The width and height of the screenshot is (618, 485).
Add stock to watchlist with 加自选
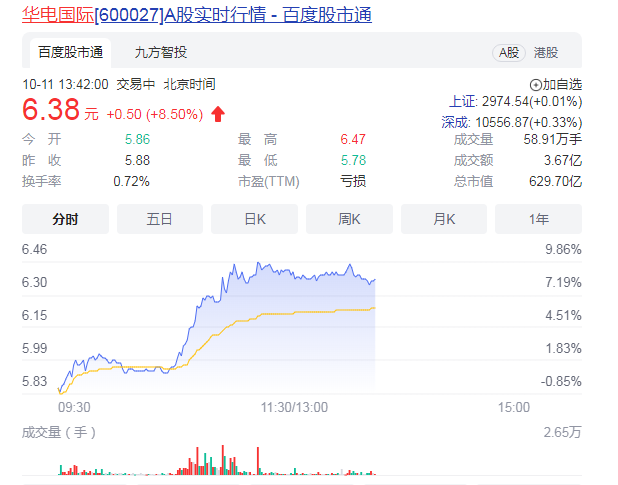tap(555, 84)
